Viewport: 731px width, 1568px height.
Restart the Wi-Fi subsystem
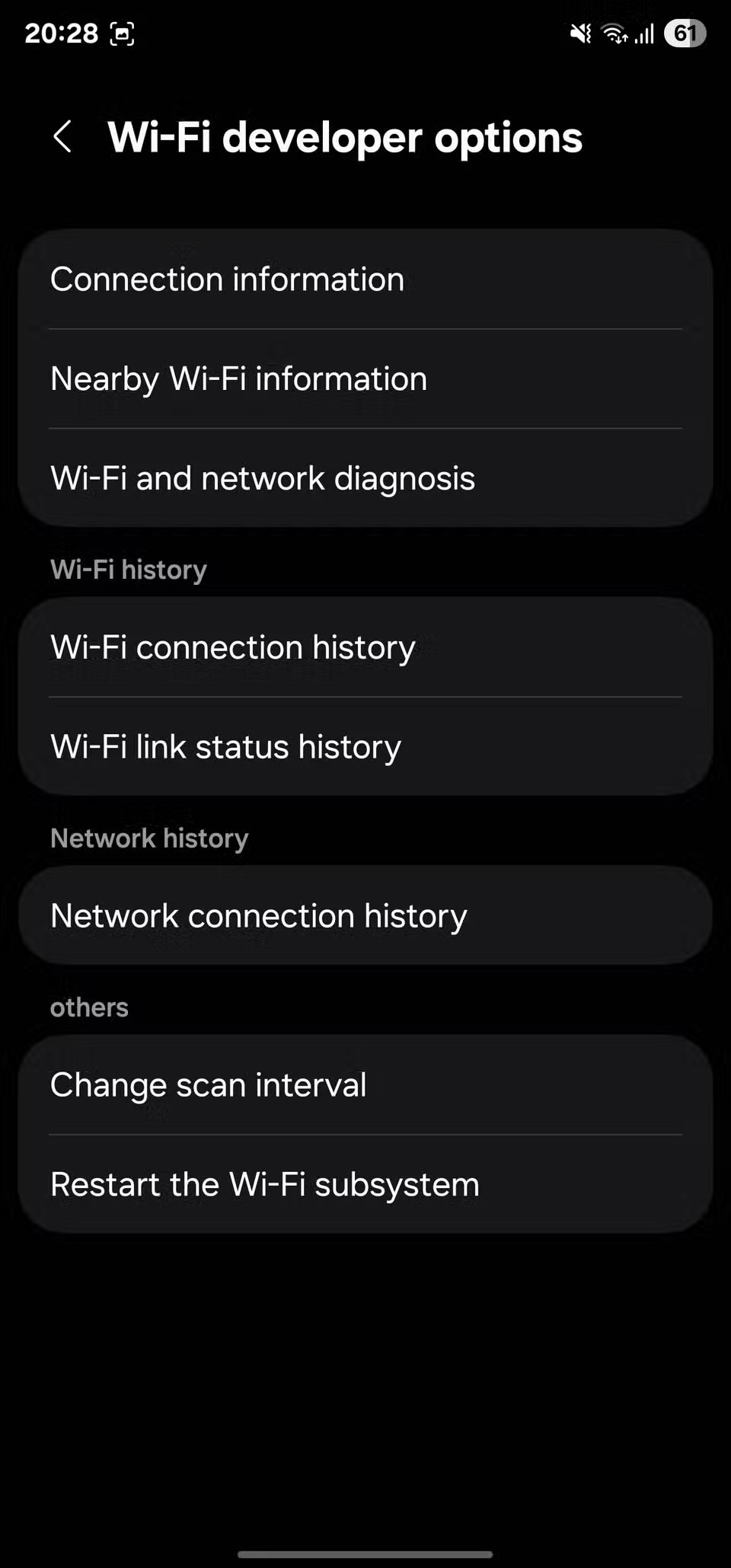tap(264, 1183)
